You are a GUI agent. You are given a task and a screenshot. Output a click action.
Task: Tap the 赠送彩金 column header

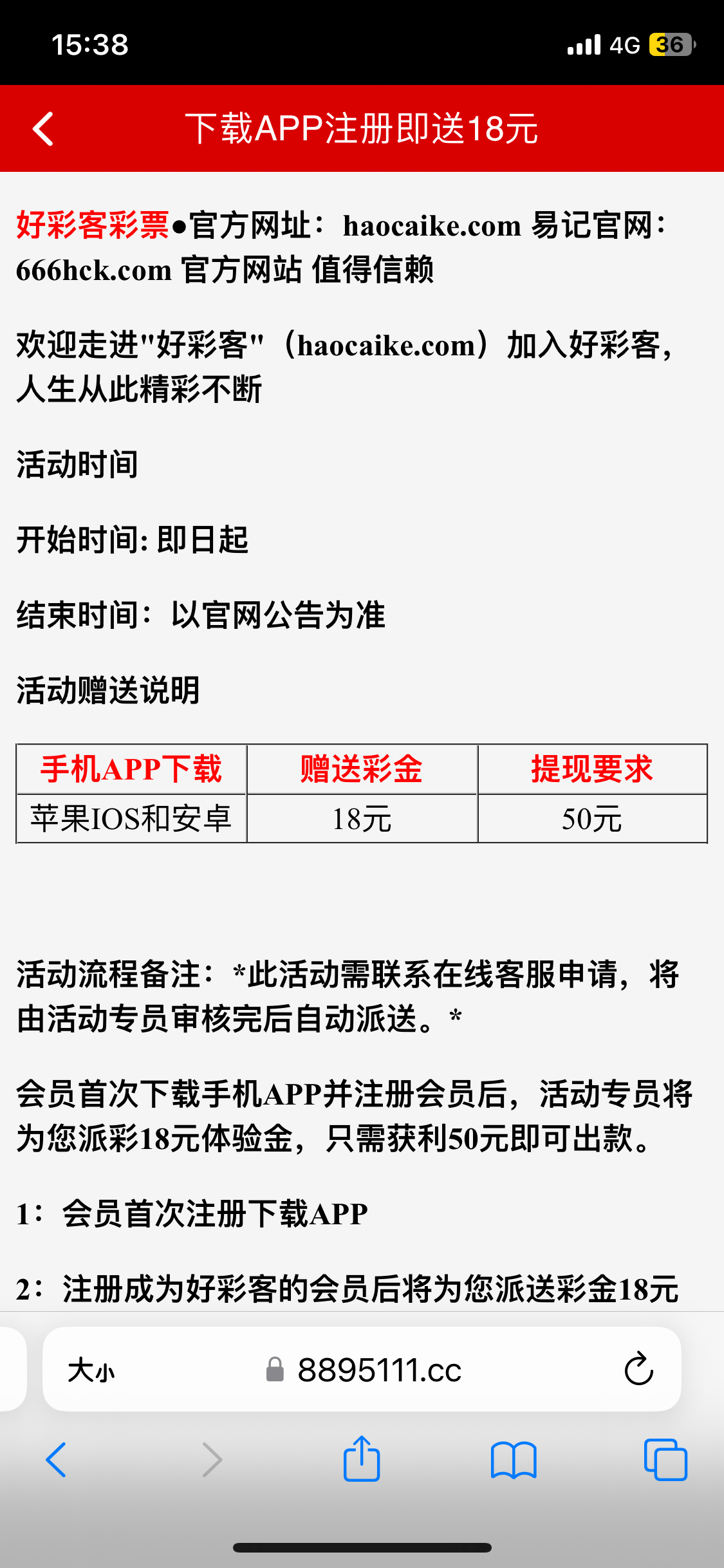(x=361, y=770)
